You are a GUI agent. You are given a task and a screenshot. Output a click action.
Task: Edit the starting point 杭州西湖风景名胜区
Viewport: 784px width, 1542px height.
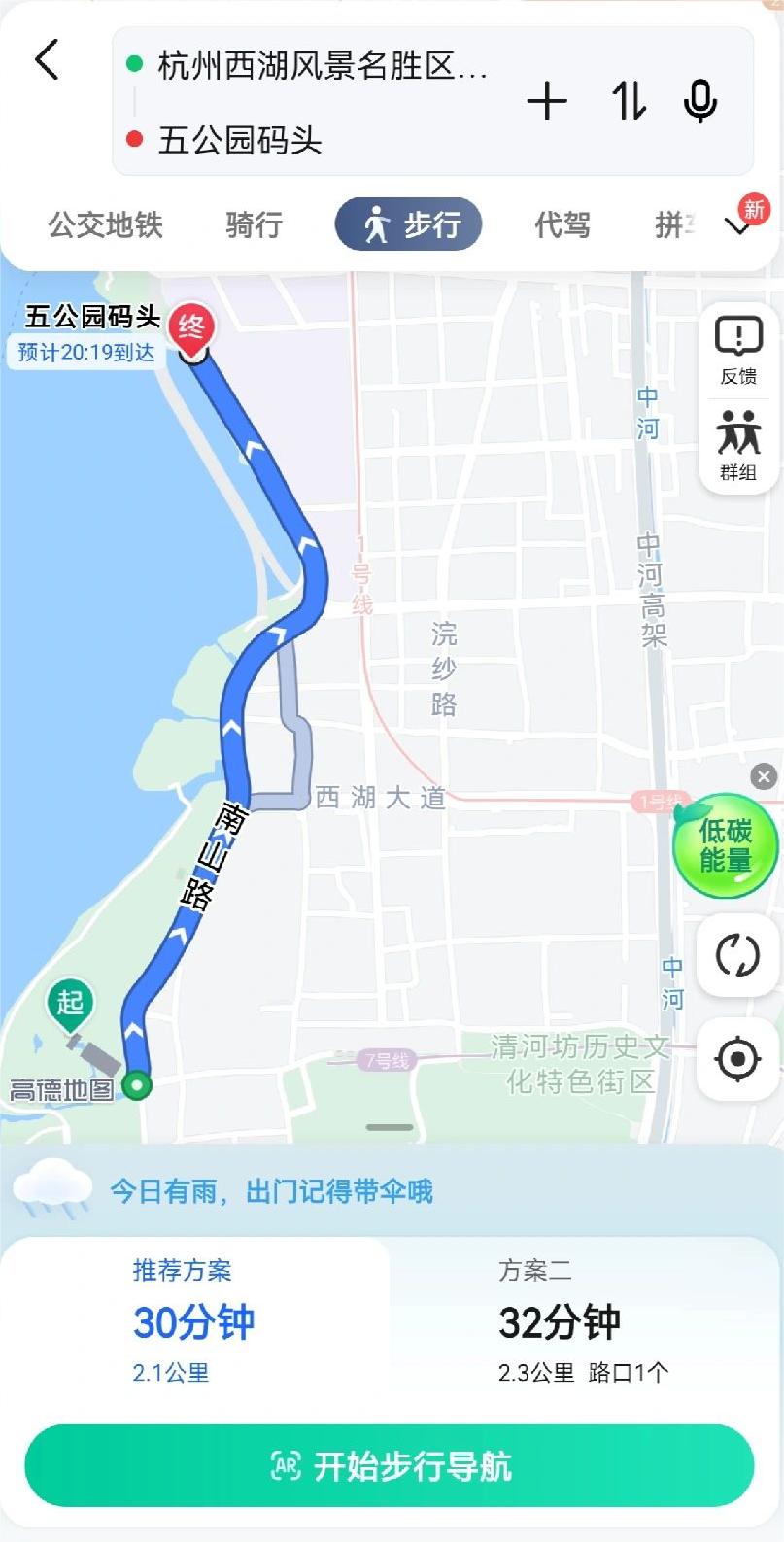(x=322, y=66)
